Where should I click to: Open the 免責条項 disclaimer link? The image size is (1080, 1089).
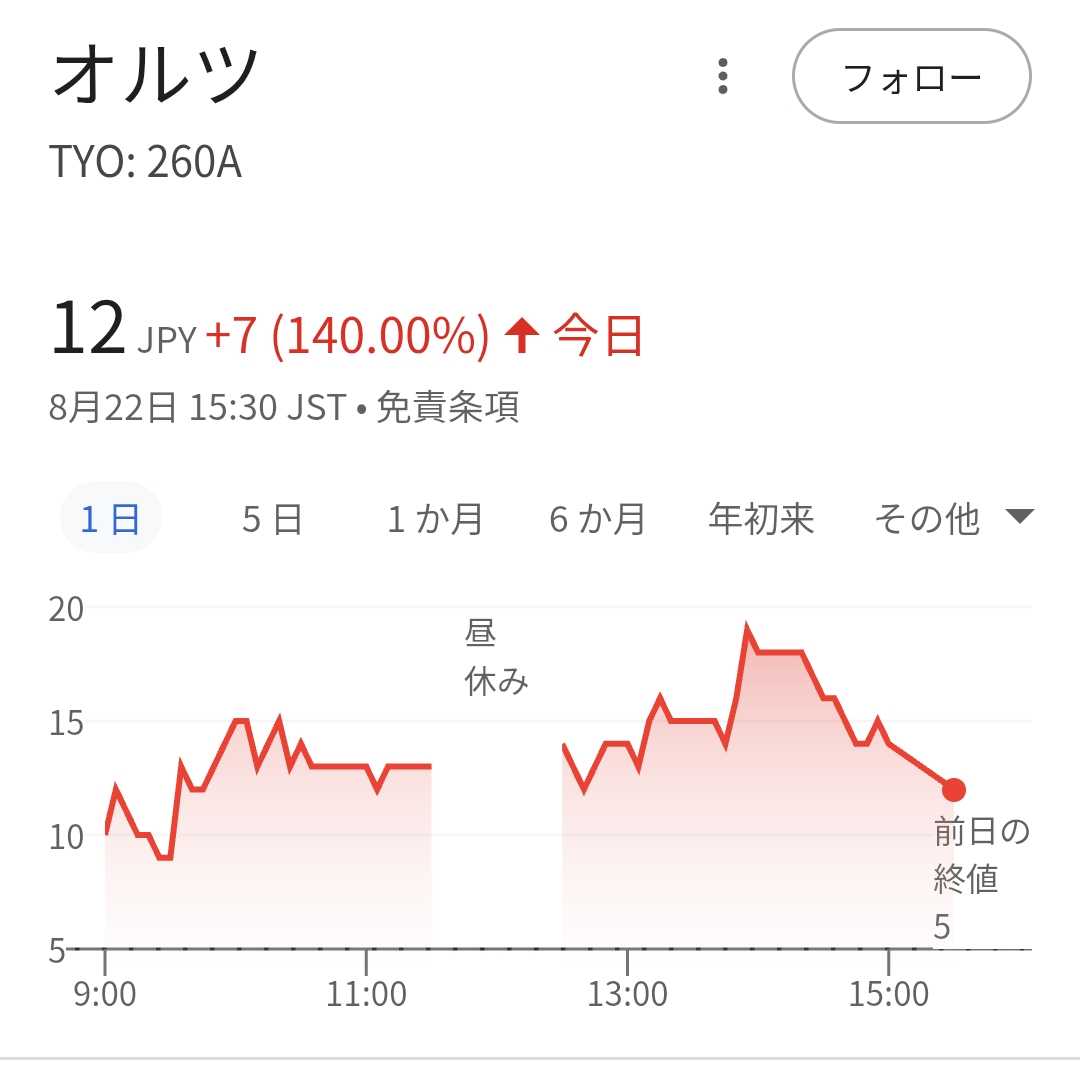[x=447, y=408]
